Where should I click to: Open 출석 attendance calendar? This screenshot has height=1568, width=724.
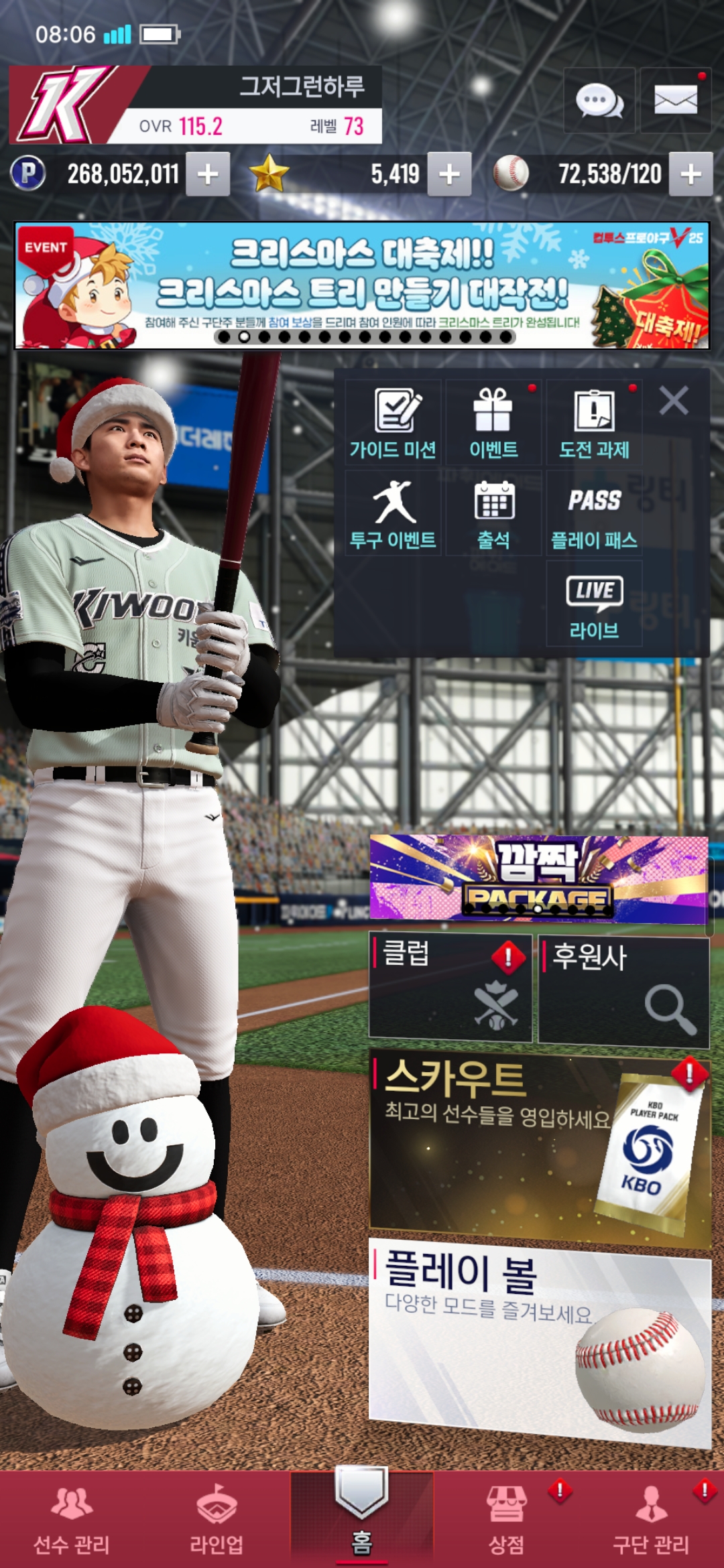(493, 514)
